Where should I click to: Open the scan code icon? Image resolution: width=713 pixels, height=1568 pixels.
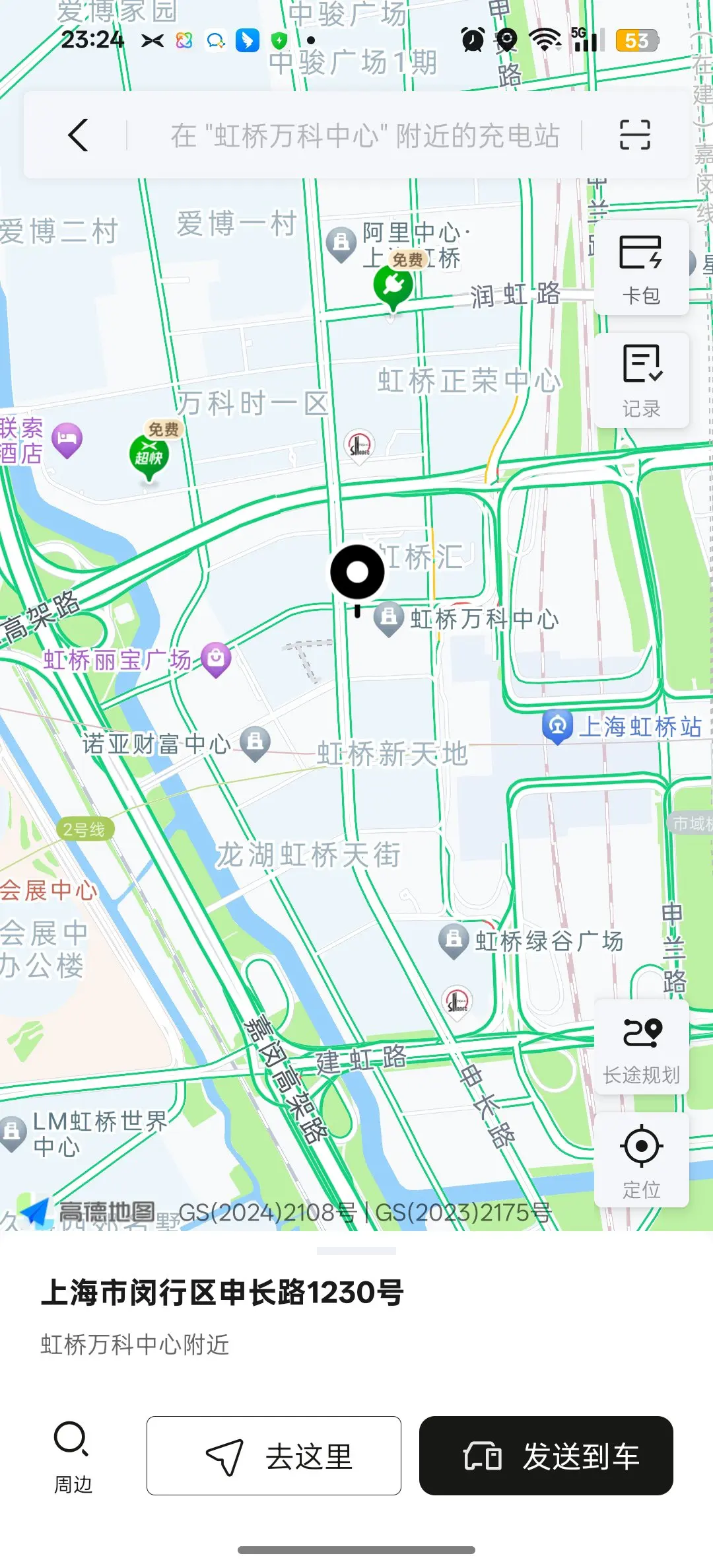635,135
